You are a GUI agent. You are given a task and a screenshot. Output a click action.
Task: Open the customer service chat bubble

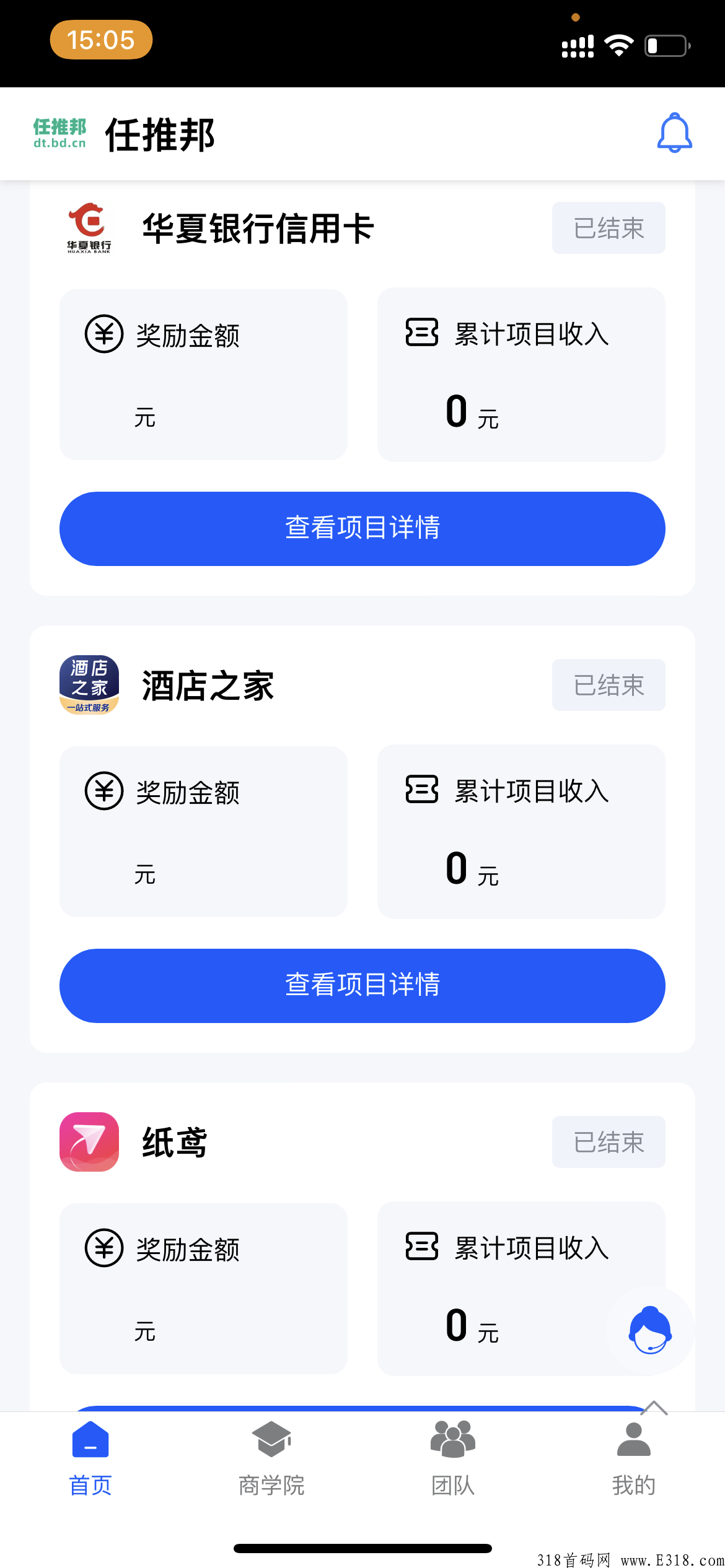[650, 1330]
